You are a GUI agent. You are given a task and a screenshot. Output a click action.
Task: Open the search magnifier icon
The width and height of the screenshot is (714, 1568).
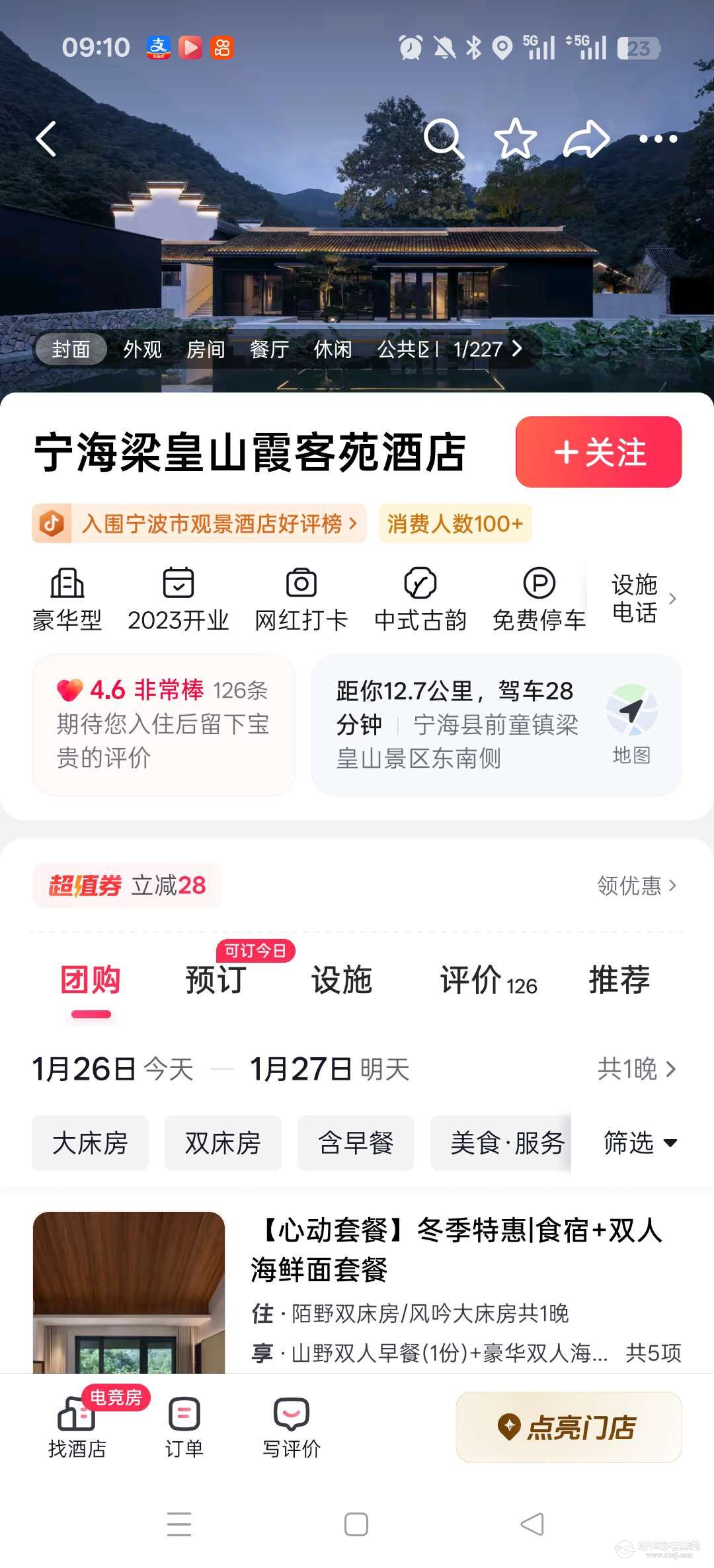pyautogui.click(x=443, y=139)
